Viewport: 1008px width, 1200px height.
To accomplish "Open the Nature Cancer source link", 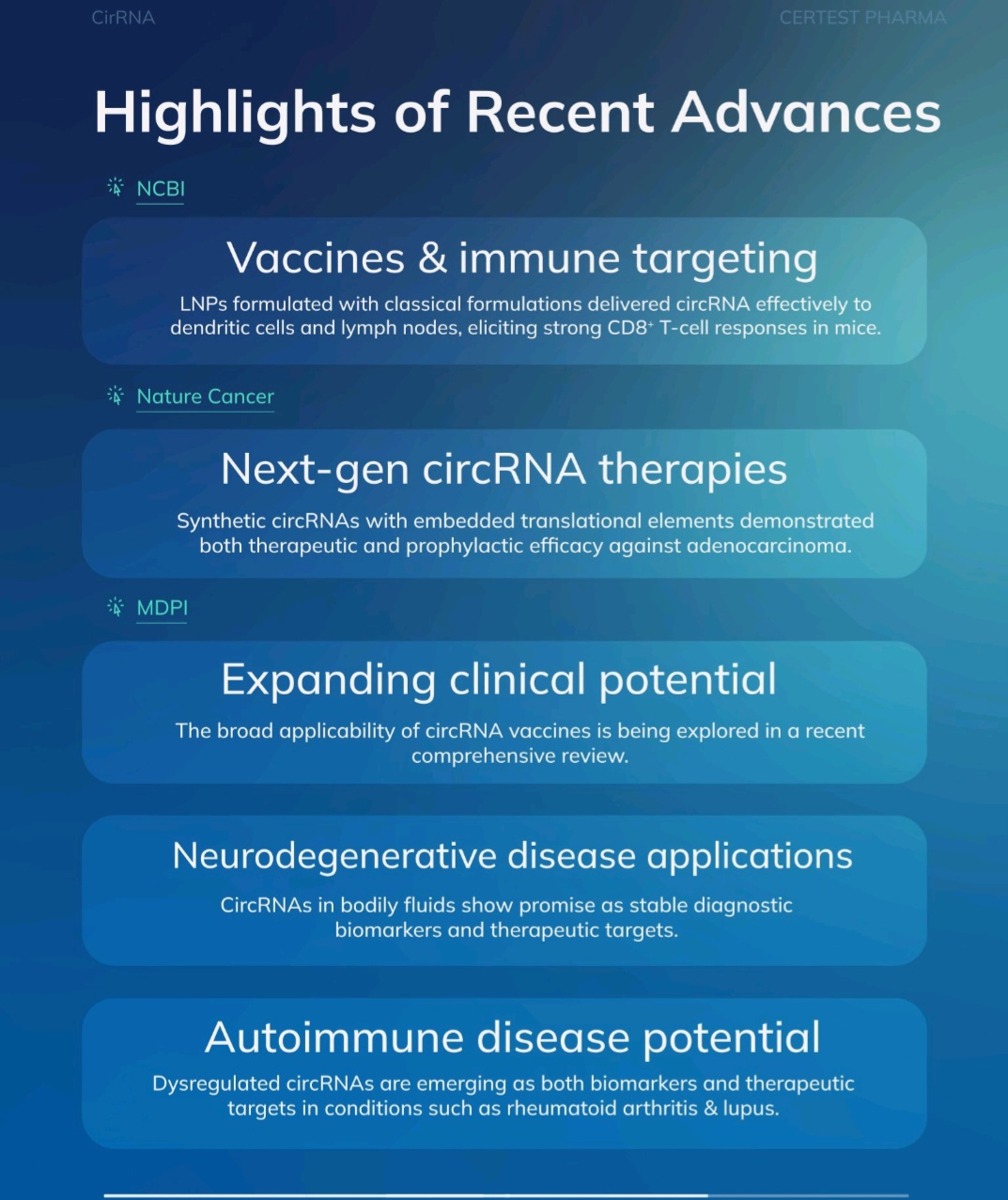I will click(x=205, y=397).
